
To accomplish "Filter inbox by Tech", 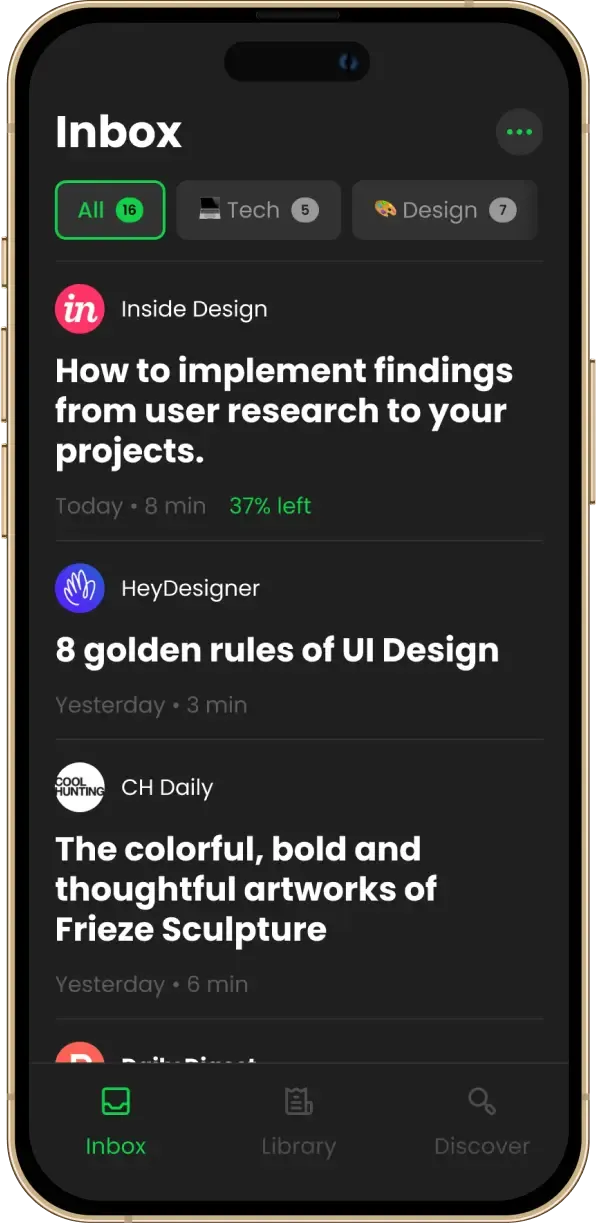I will pyautogui.click(x=258, y=210).
